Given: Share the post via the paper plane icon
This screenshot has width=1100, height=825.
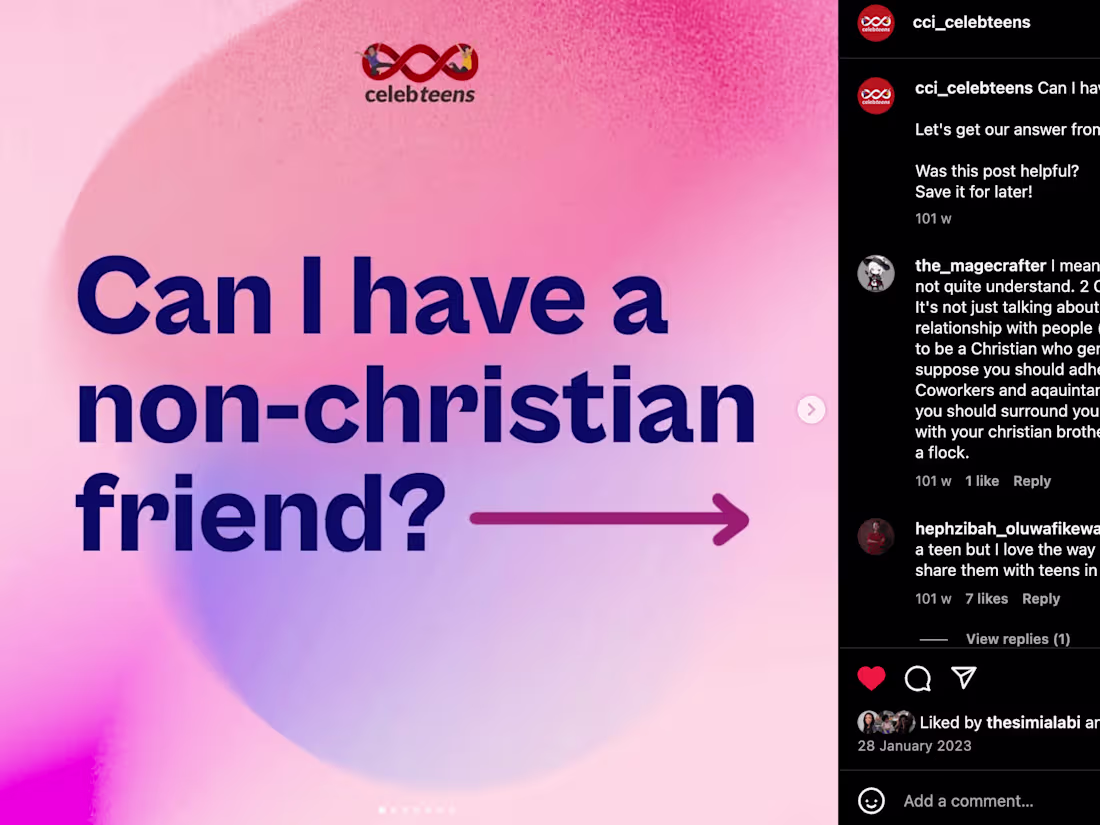Looking at the screenshot, I should (x=963, y=678).
